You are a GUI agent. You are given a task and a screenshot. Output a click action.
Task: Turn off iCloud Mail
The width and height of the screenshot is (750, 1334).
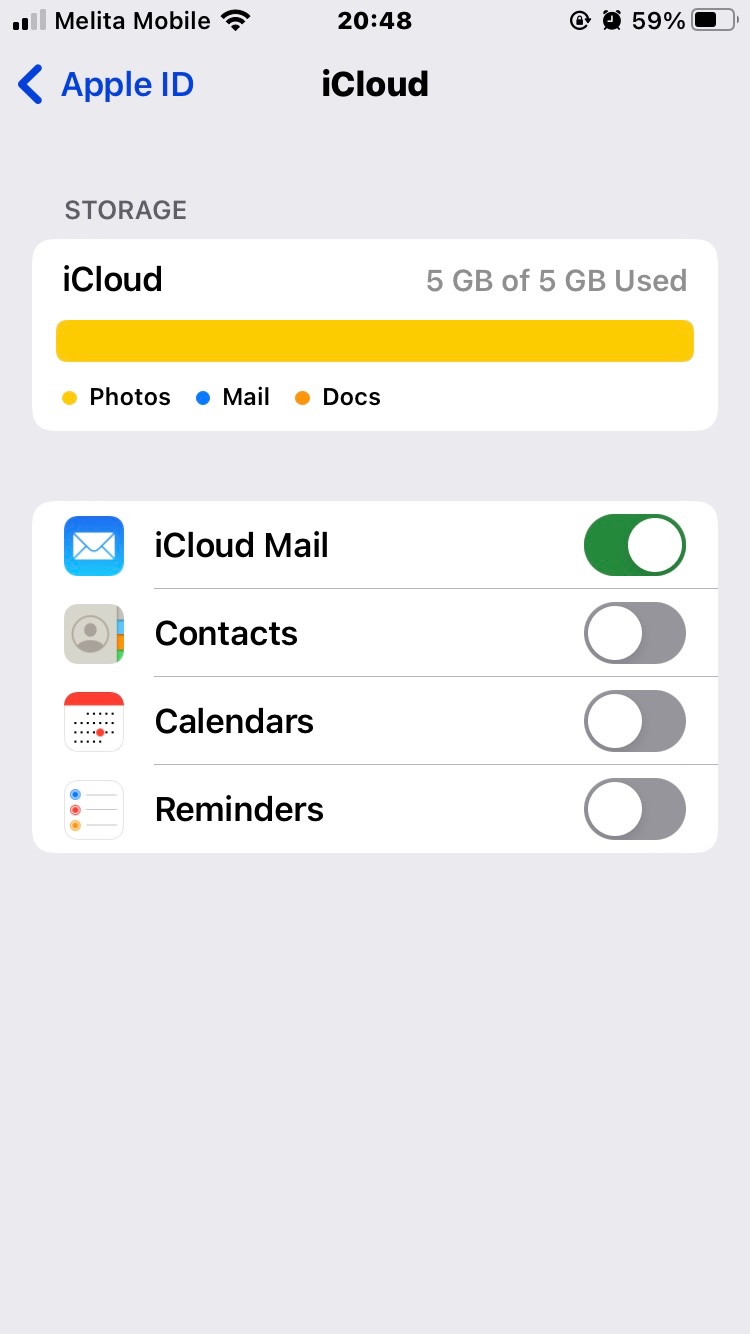(x=635, y=545)
